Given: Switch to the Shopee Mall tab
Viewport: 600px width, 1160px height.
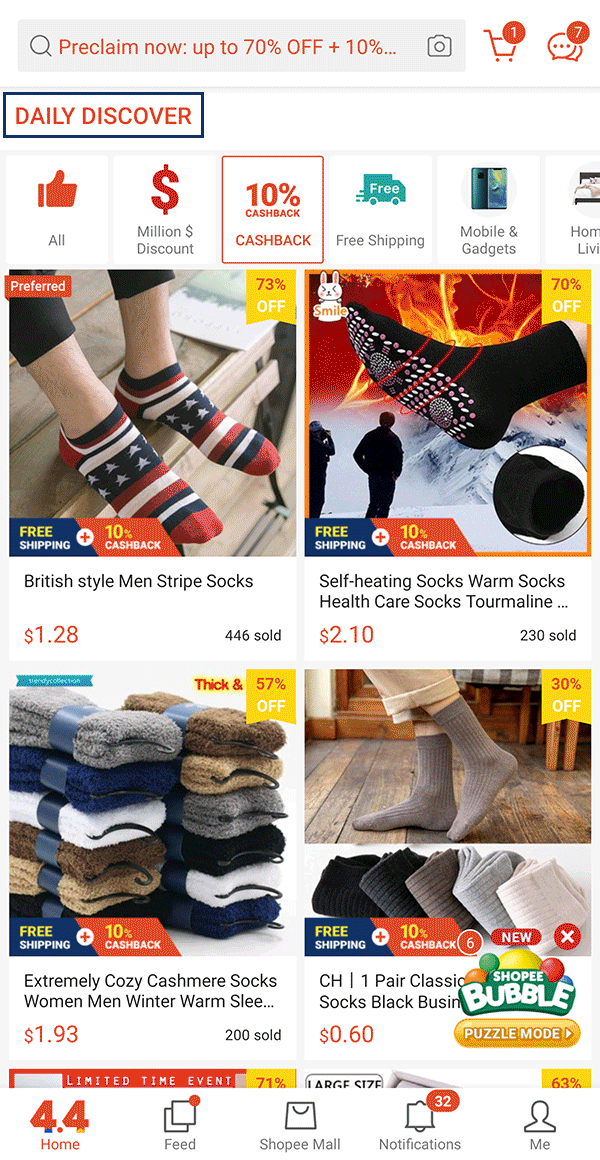Looking at the screenshot, I should pos(300,1125).
